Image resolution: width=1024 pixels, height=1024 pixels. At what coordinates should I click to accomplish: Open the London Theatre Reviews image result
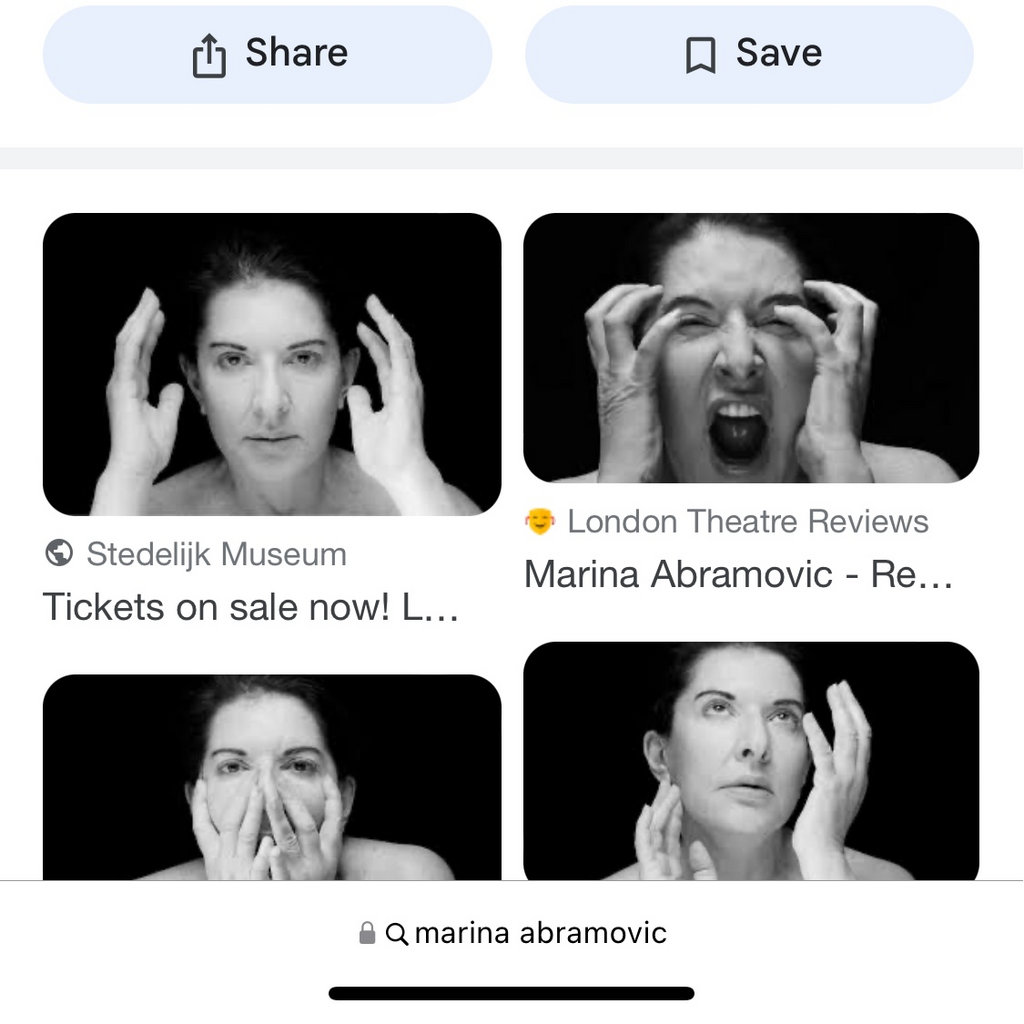[x=750, y=347]
